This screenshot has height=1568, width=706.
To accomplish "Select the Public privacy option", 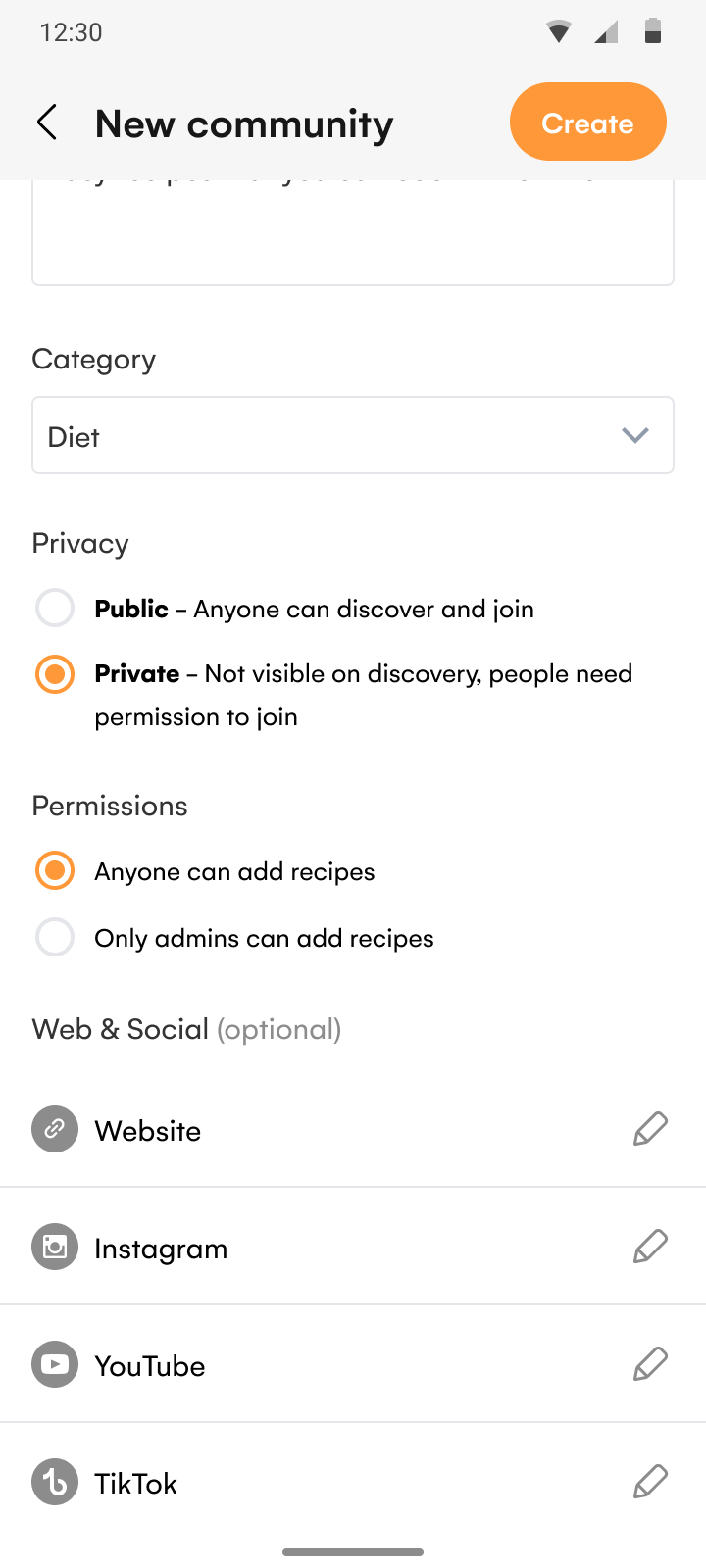I will click(55, 609).
